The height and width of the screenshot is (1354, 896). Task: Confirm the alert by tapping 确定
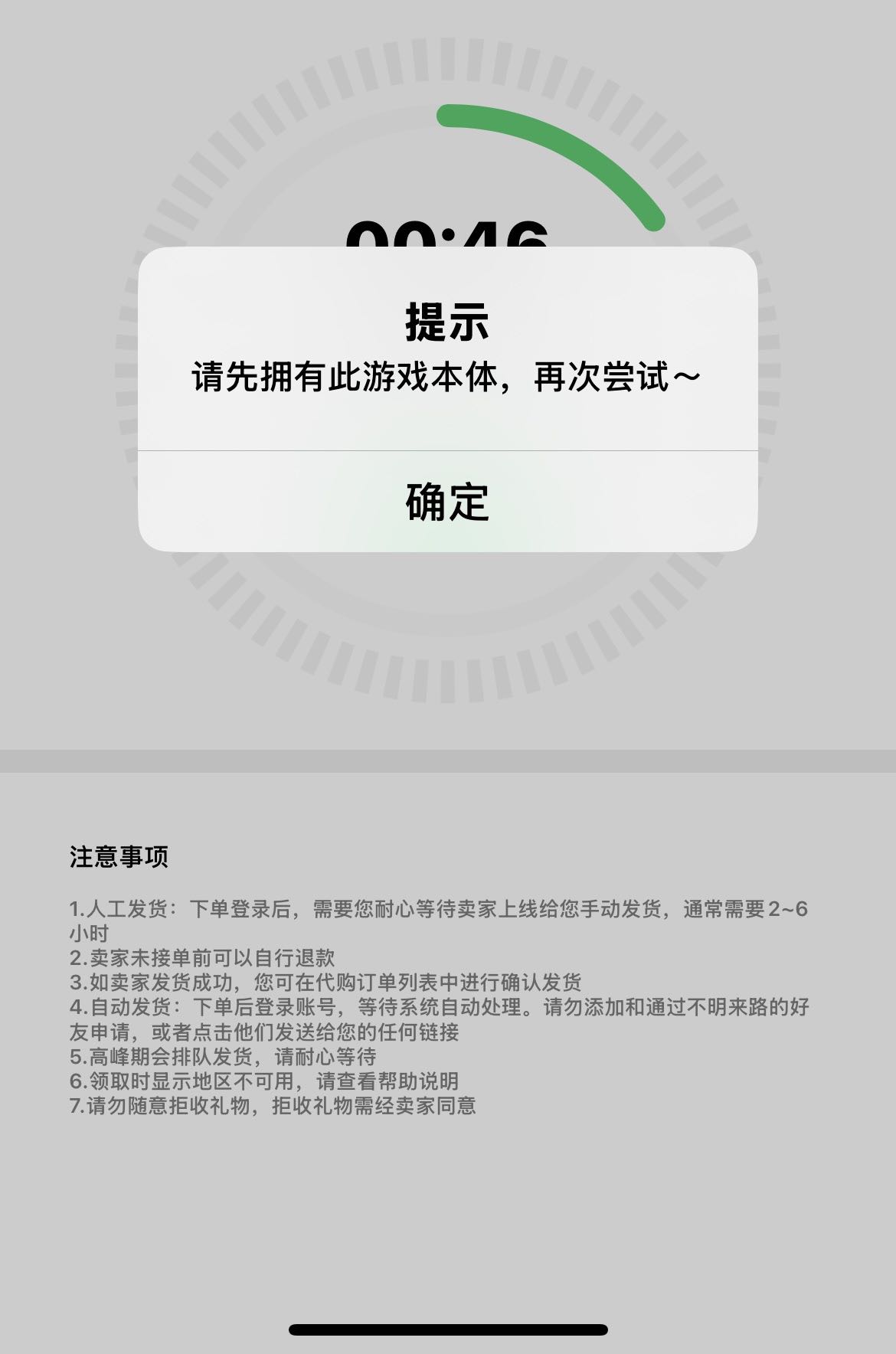tap(447, 502)
